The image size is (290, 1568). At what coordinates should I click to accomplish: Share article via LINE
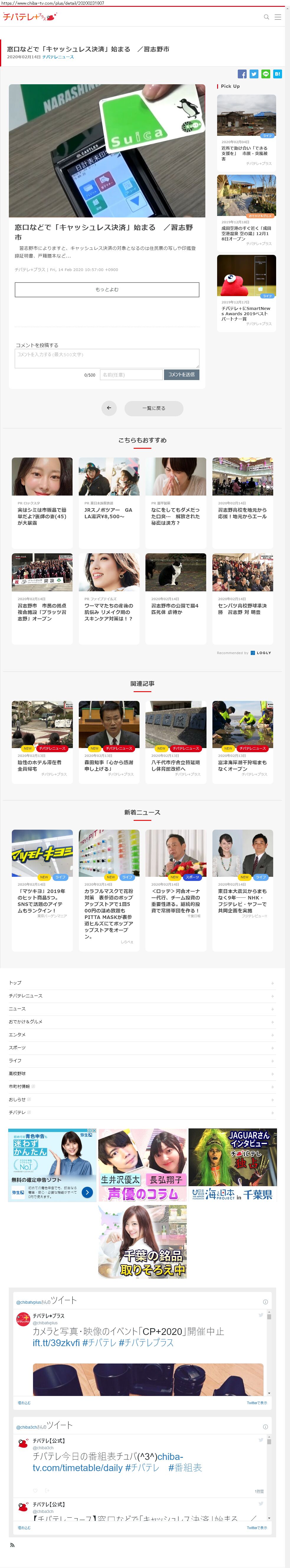coord(266,74)
